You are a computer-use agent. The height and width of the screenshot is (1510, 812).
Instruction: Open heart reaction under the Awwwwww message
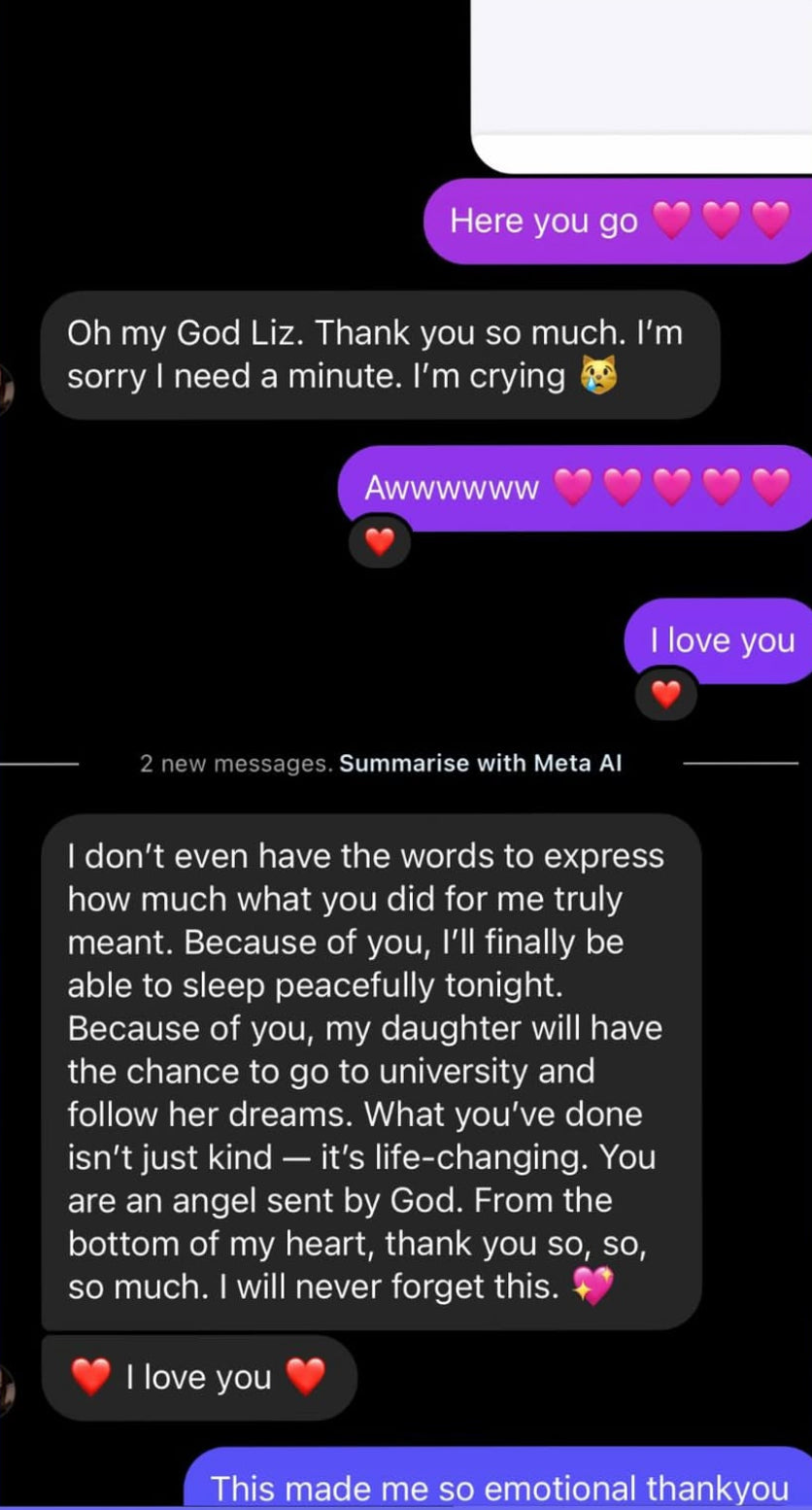tap(380, 543)
